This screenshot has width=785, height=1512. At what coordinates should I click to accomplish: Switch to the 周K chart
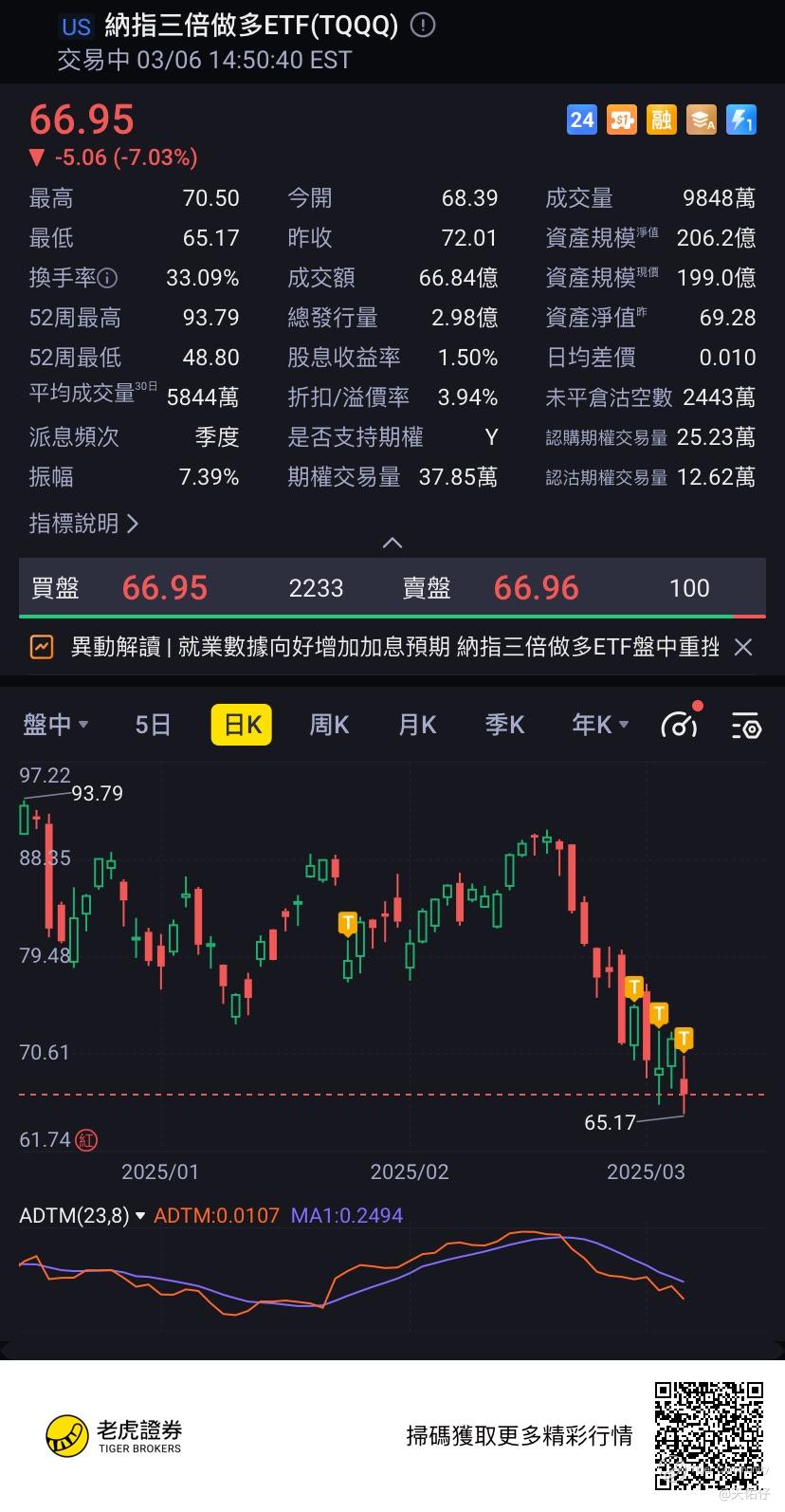[x=329, y=725]
